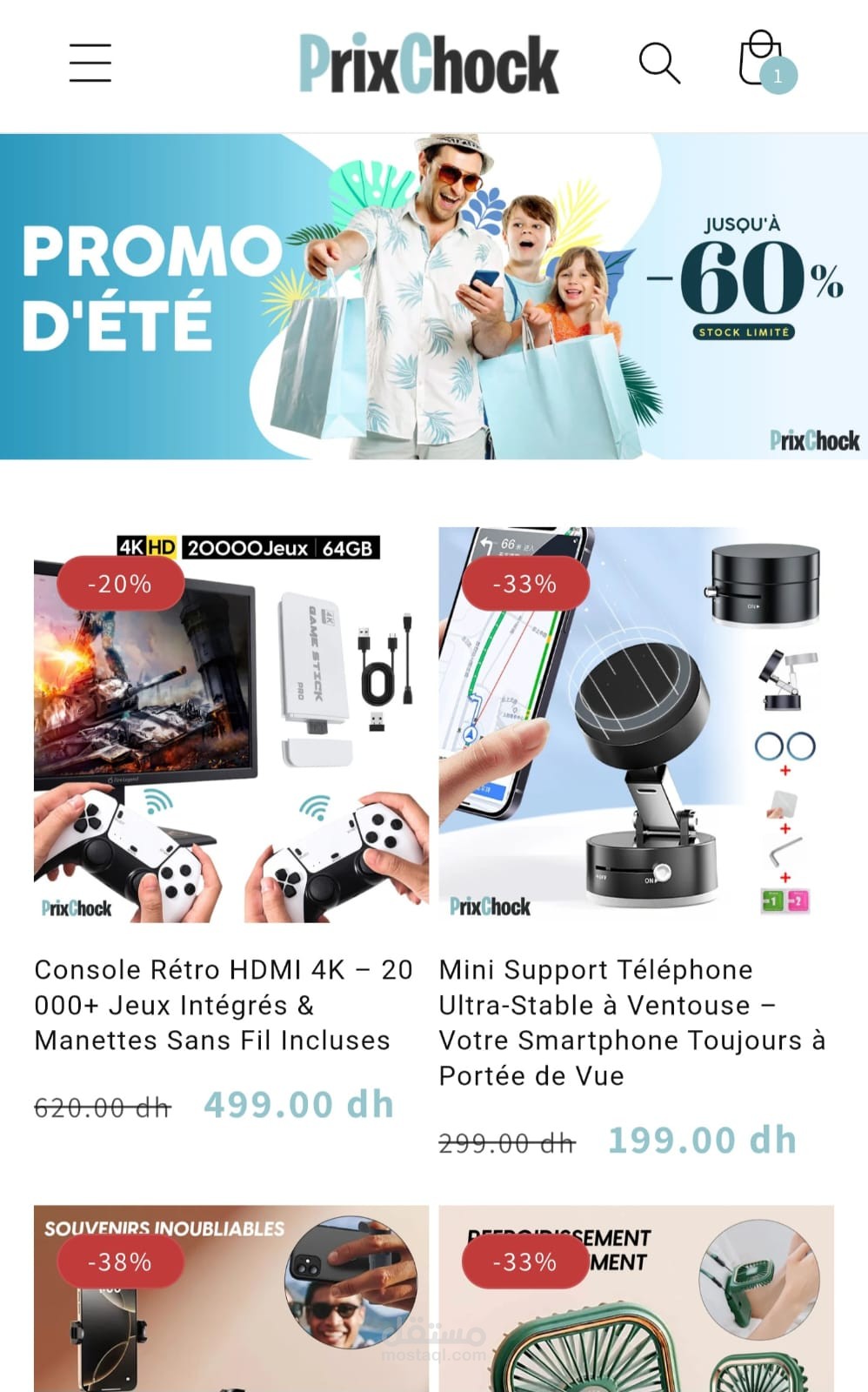Open the hamburger navigation menu
Image resolution: width=868 pixels, height=1392 pixels.
pyautogui.click(x=90, y=64)
